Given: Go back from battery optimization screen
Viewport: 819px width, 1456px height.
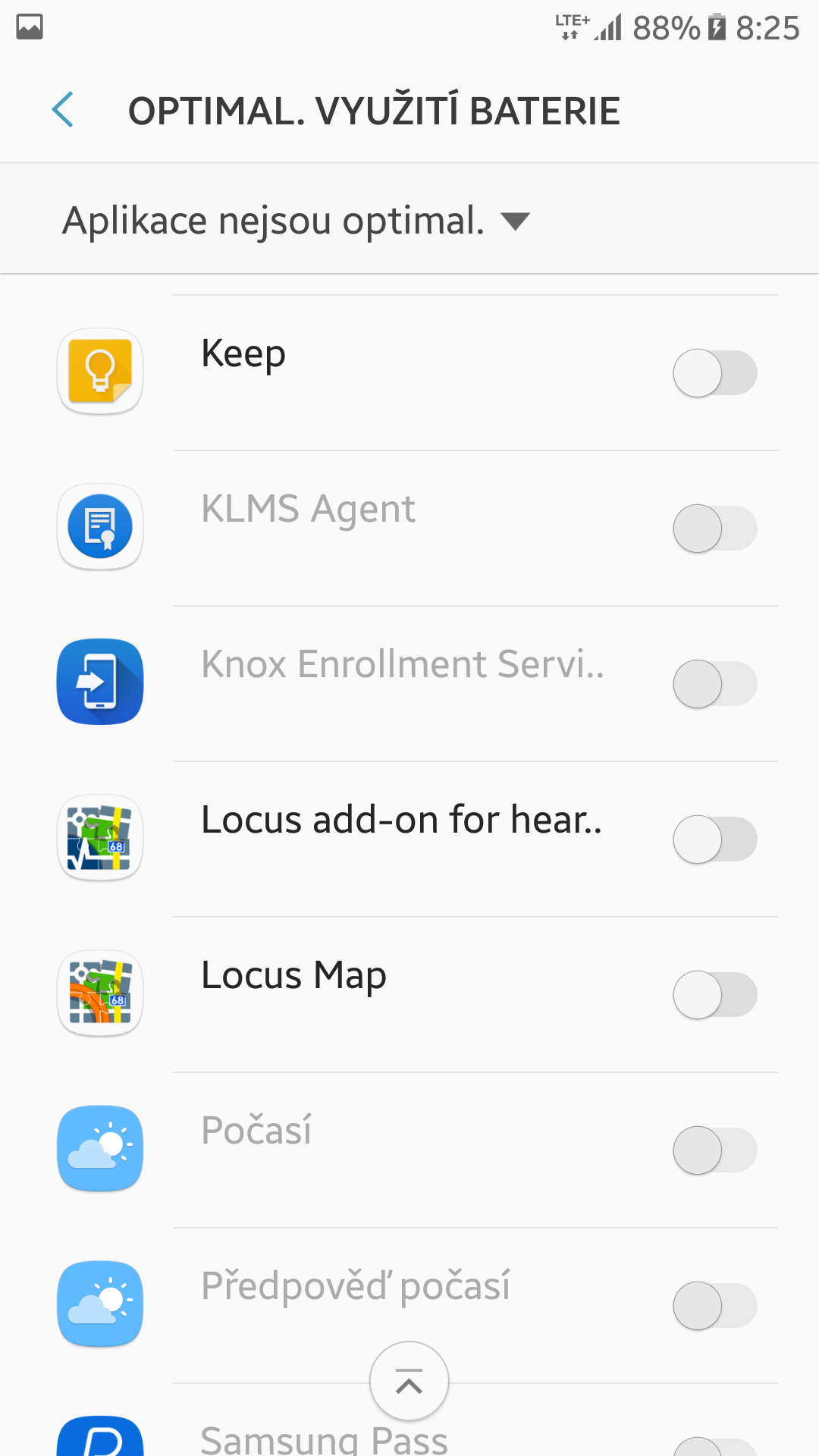Looking at the screenshot, I should (x=63, y=110).
